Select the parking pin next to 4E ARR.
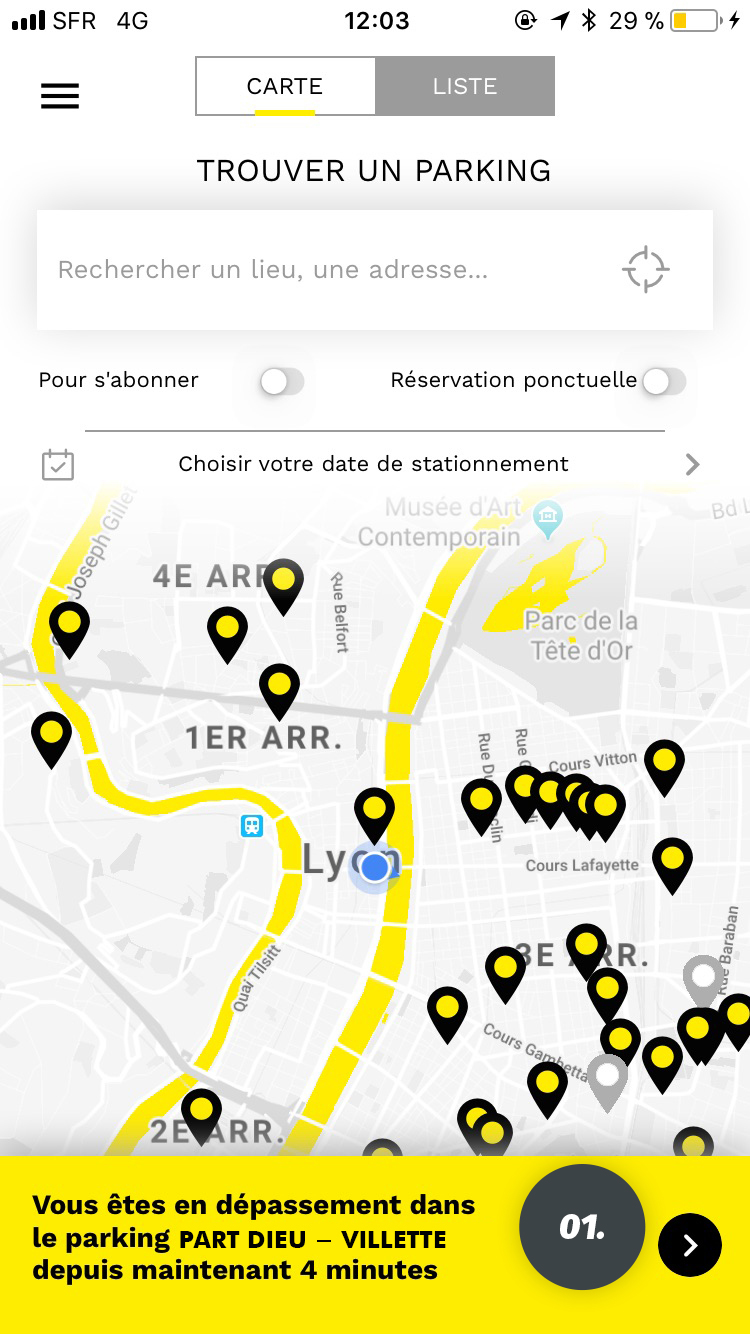The width and height of the screenshot is (750, 1334). tap(284, 582)
